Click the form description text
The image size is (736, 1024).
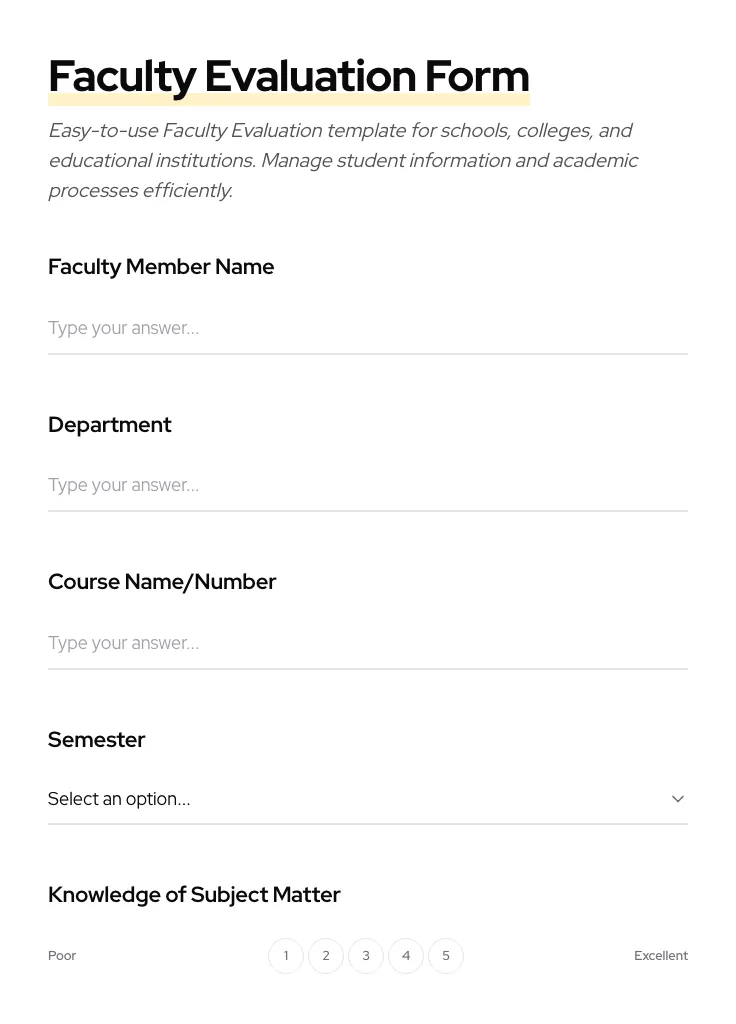pyautogui.click(x=343, y=160)
